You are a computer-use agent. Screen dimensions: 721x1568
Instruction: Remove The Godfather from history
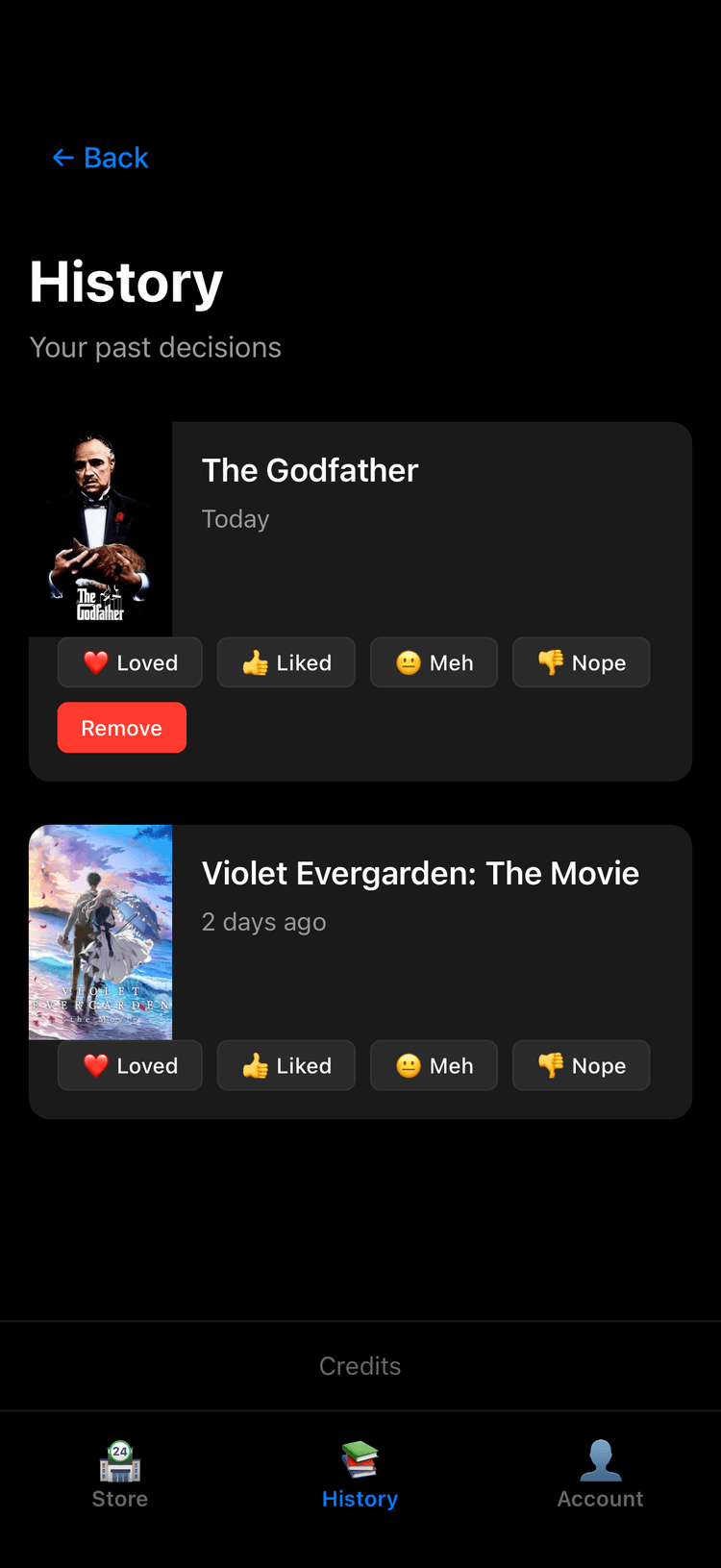coord(122,728)
